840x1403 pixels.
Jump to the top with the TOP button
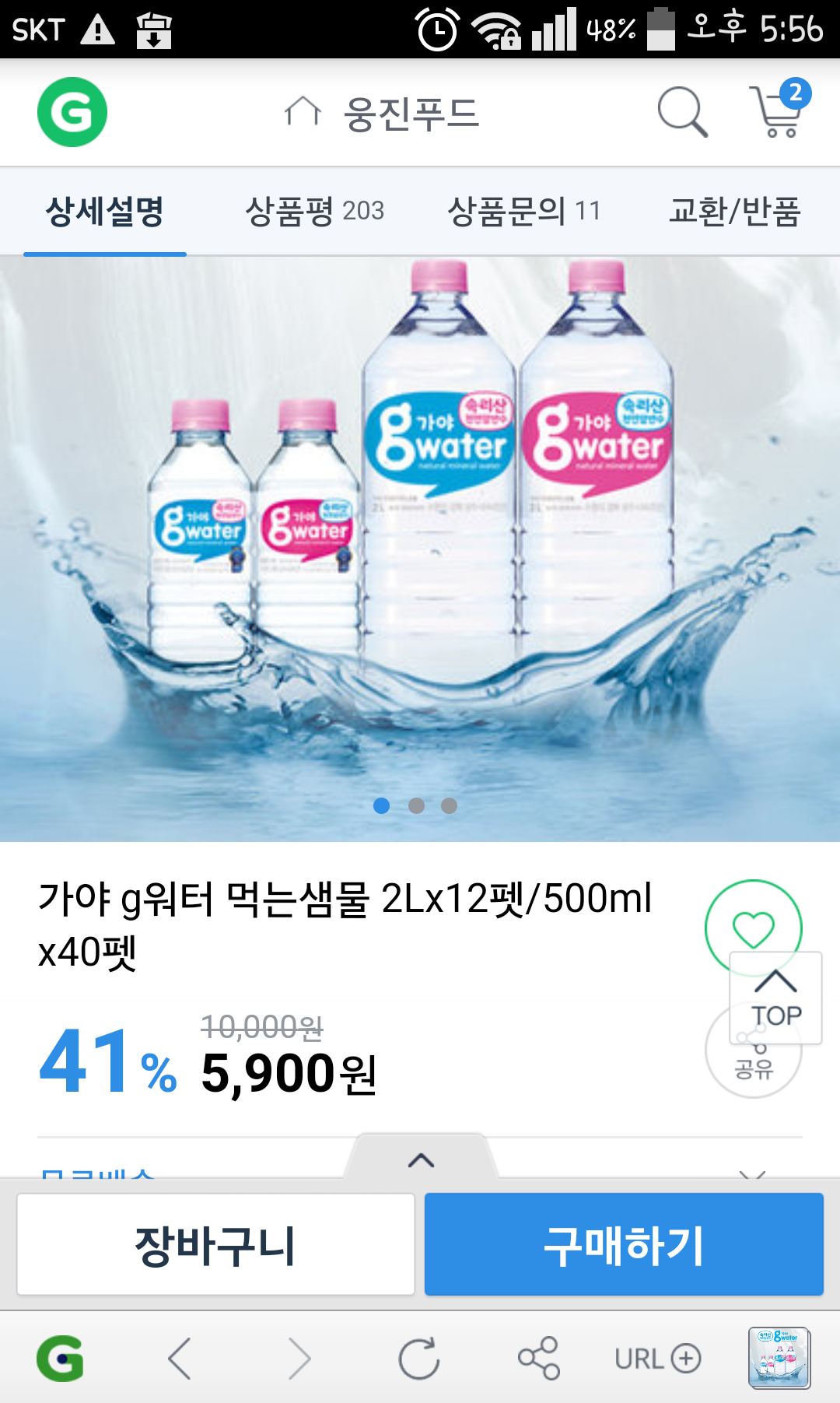click(775, 998)
